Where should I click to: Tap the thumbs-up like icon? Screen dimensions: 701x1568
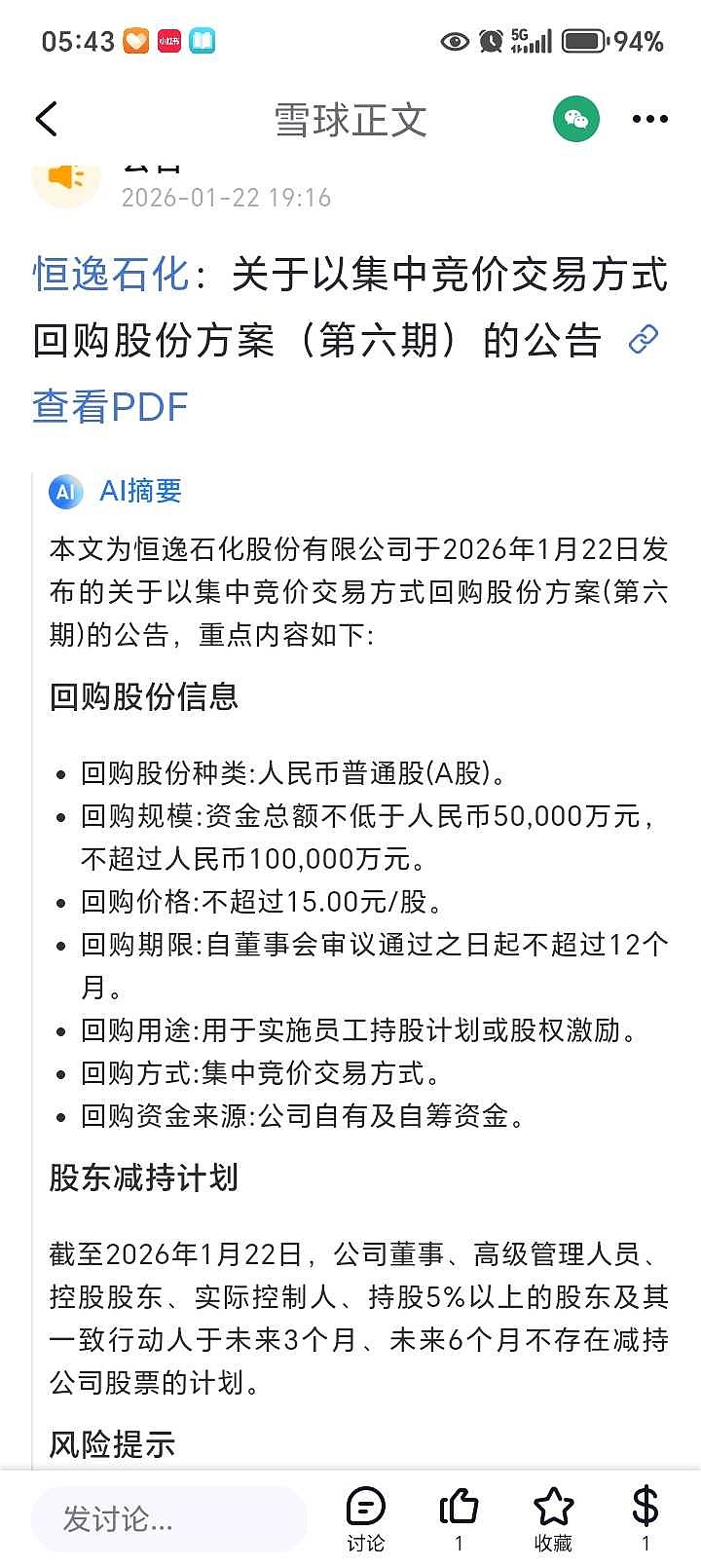click(x=459, y=1508)
